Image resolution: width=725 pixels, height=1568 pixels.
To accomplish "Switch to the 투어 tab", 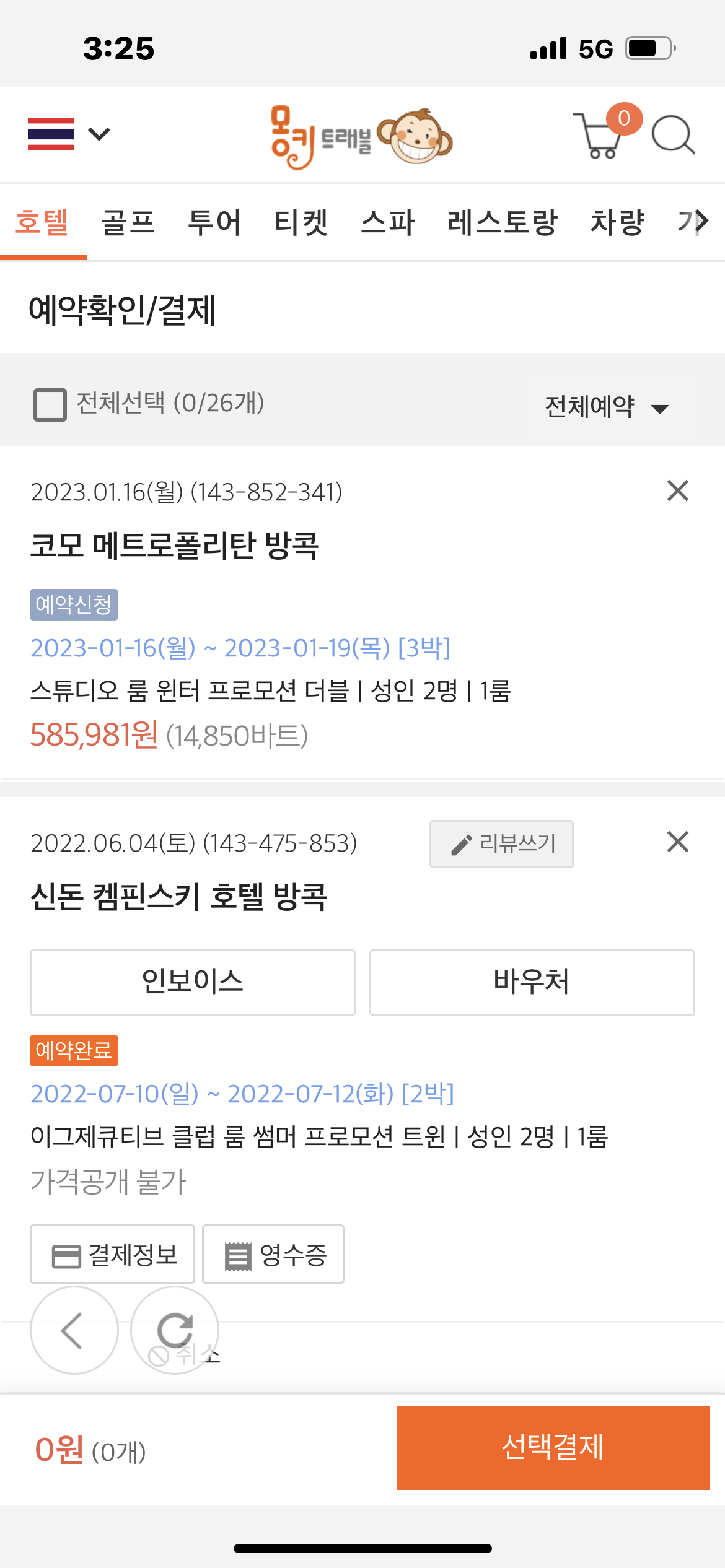I will pos(215,222).
